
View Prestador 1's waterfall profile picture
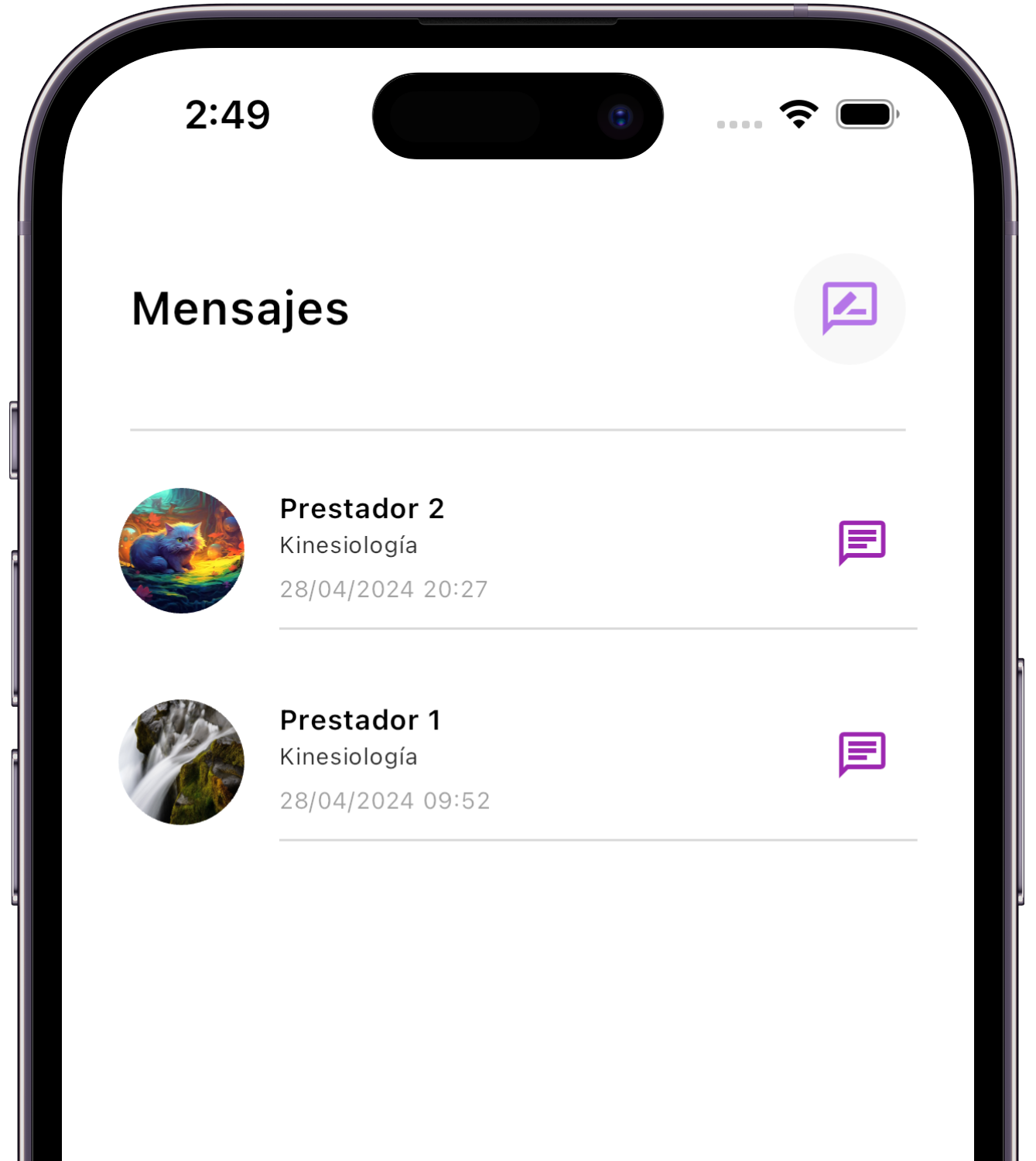182,762
